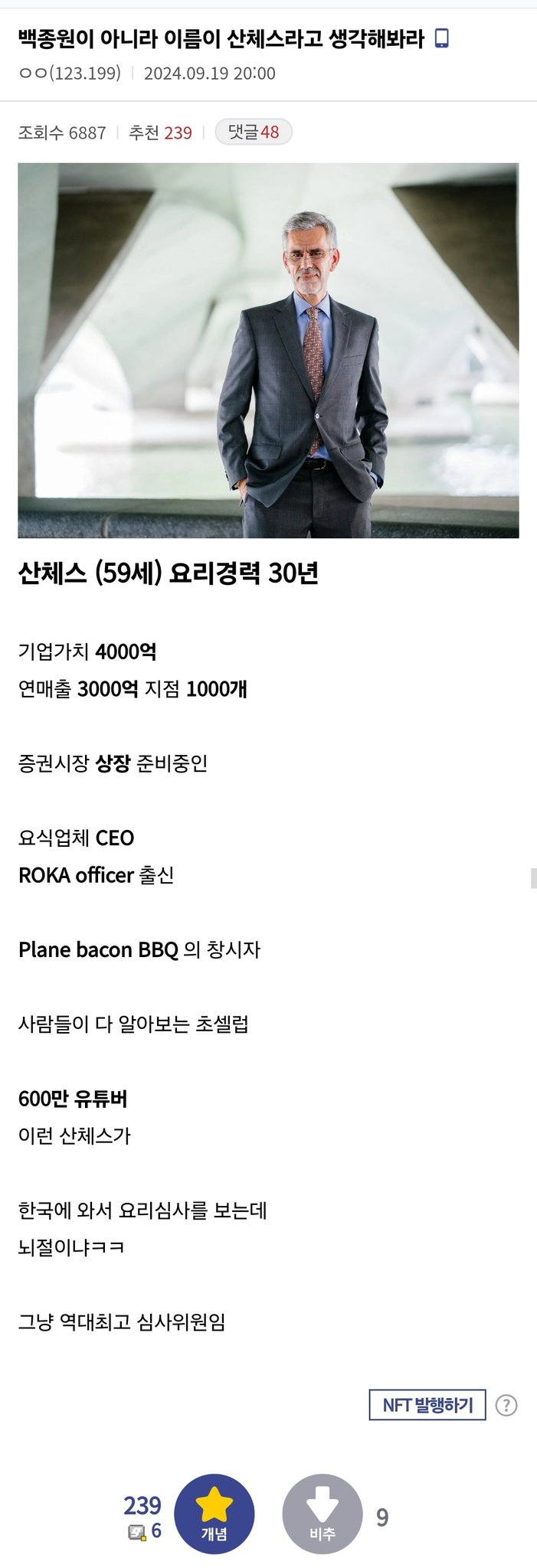Open the man in suit post image
This screenshot has width=537, height=1568.
click(268, 351)
